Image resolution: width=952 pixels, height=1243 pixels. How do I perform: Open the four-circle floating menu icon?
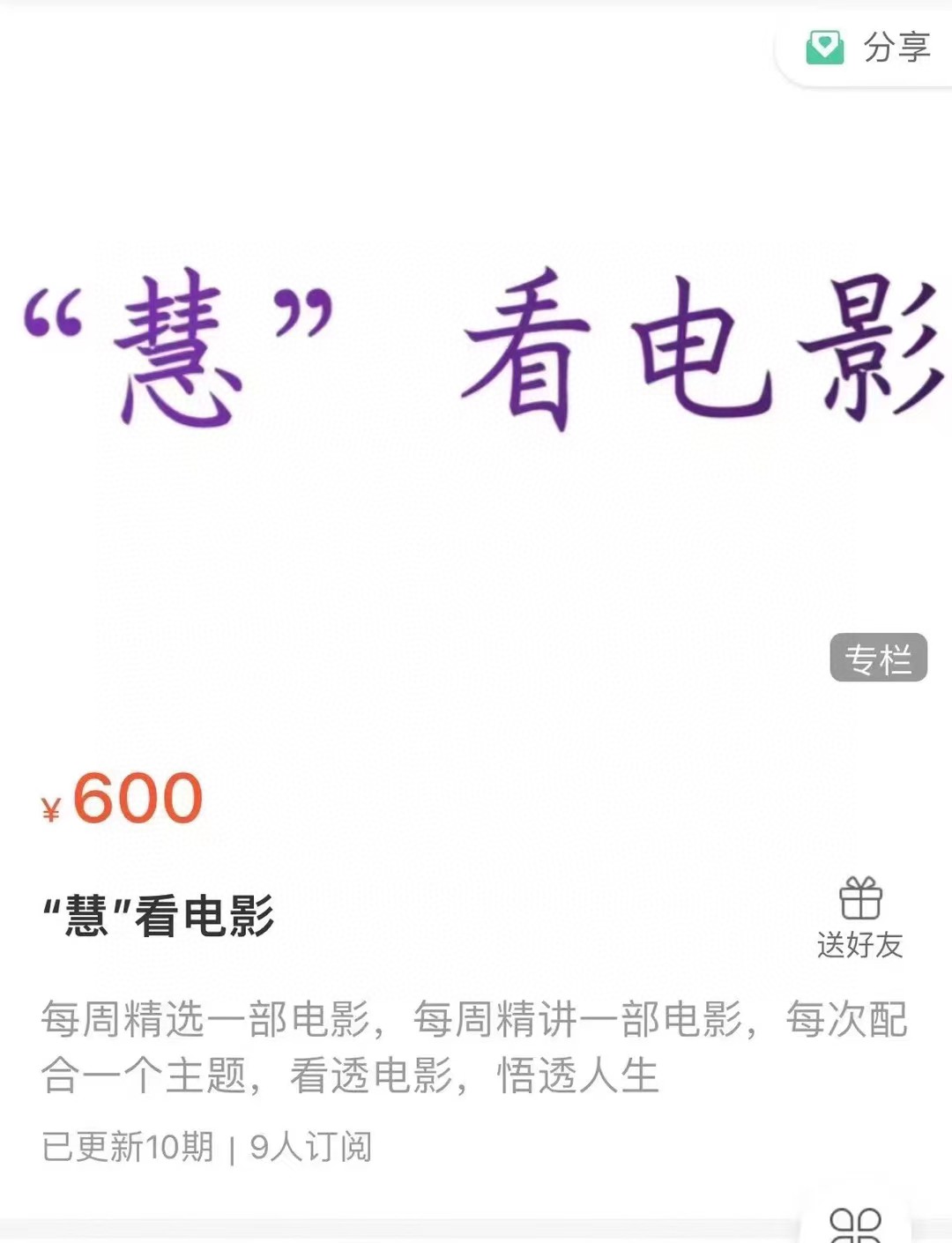point(855,1225)
